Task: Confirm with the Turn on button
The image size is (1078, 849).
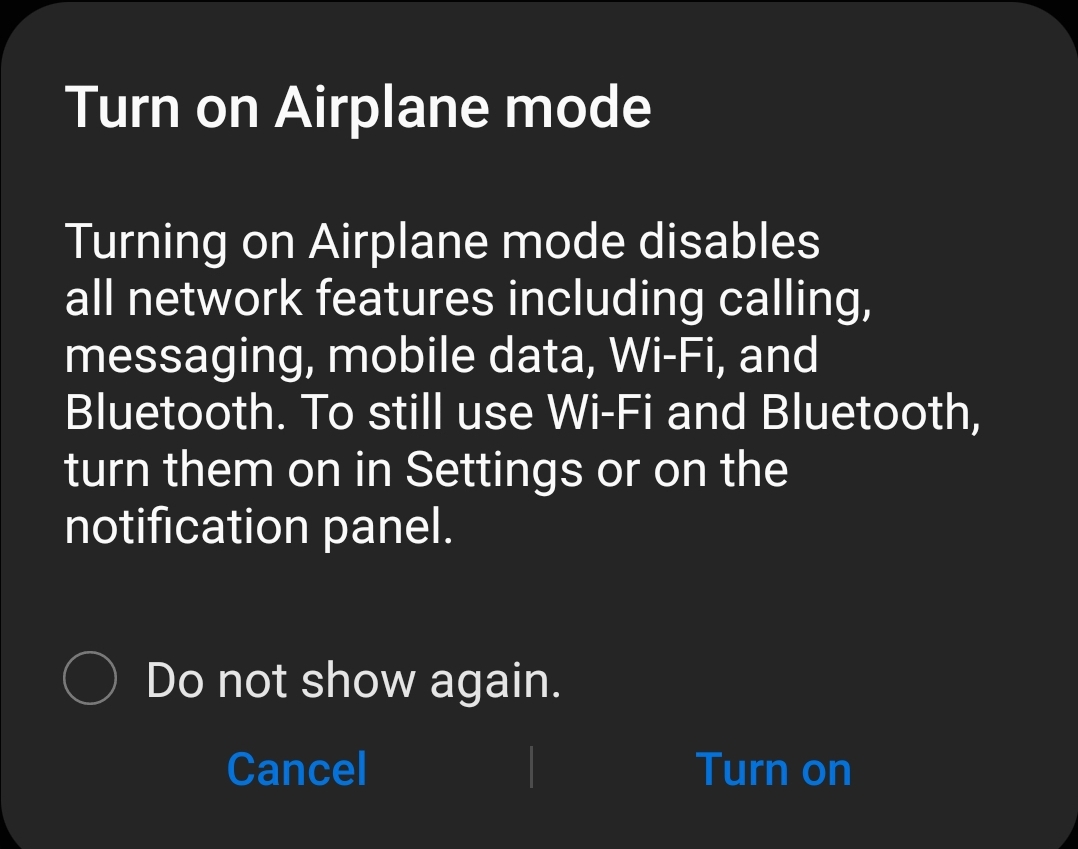Action: (x=772, y=769)
